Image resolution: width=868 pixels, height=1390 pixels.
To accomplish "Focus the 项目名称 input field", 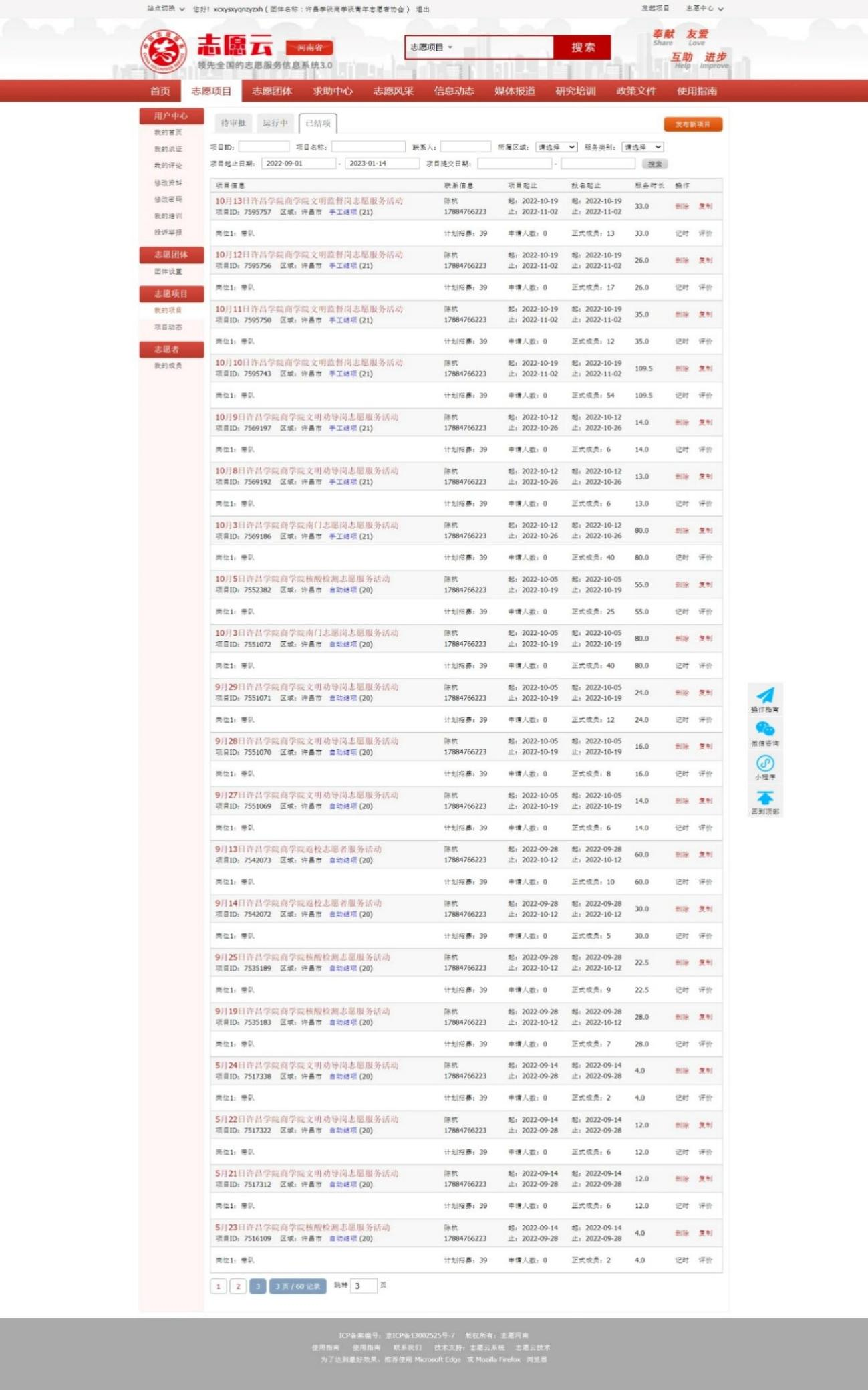I will [x=368, y=147].
